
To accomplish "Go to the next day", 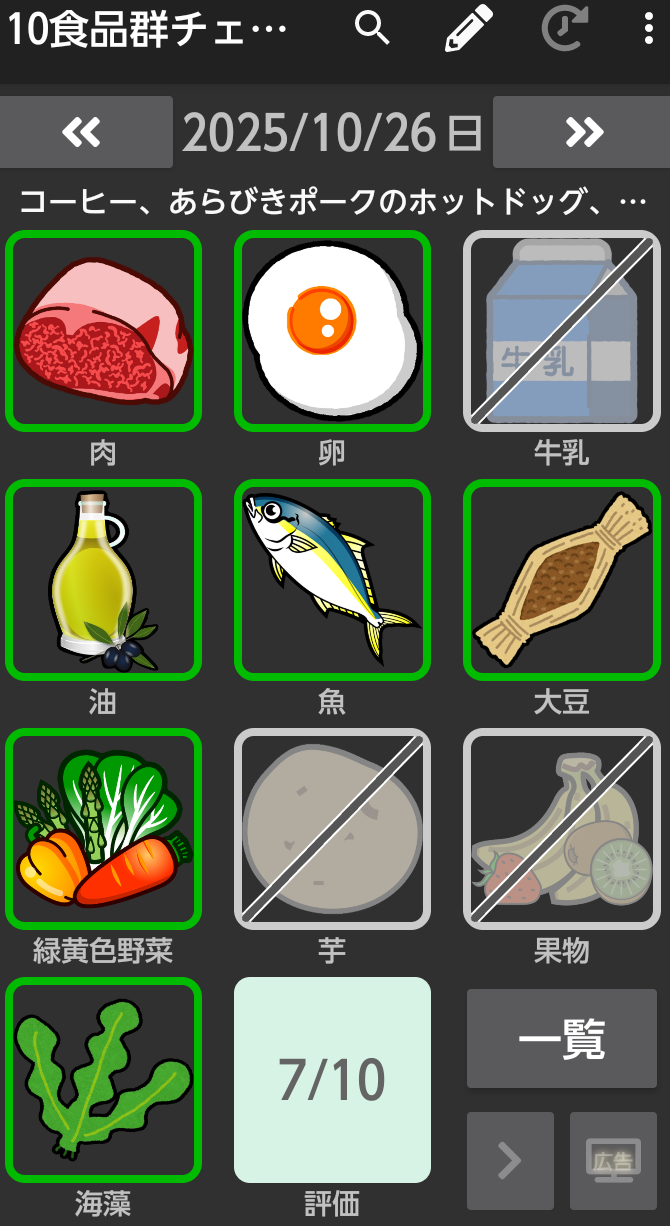I will (581, 132).
